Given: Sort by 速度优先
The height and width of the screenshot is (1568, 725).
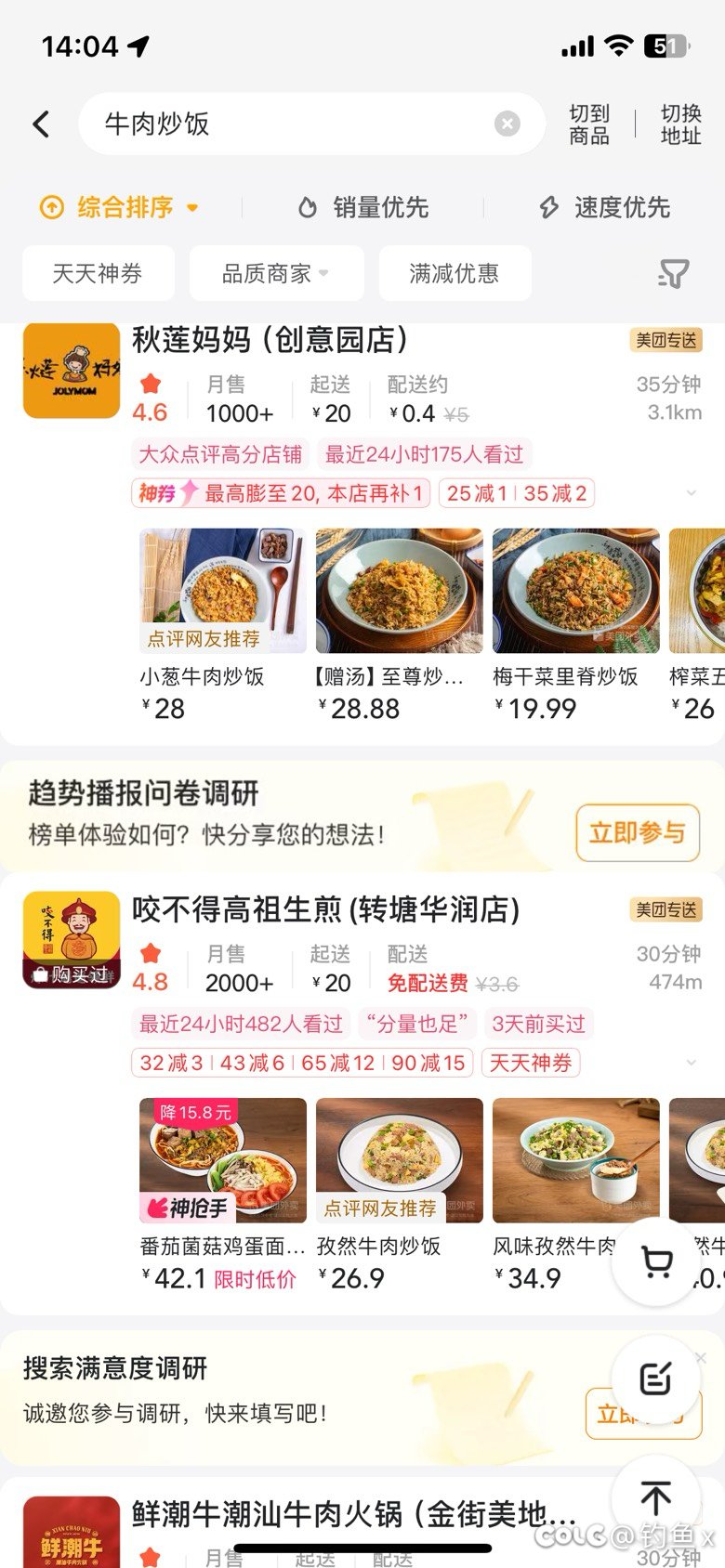Looking at the screenshot, I should tap(605, 207).
